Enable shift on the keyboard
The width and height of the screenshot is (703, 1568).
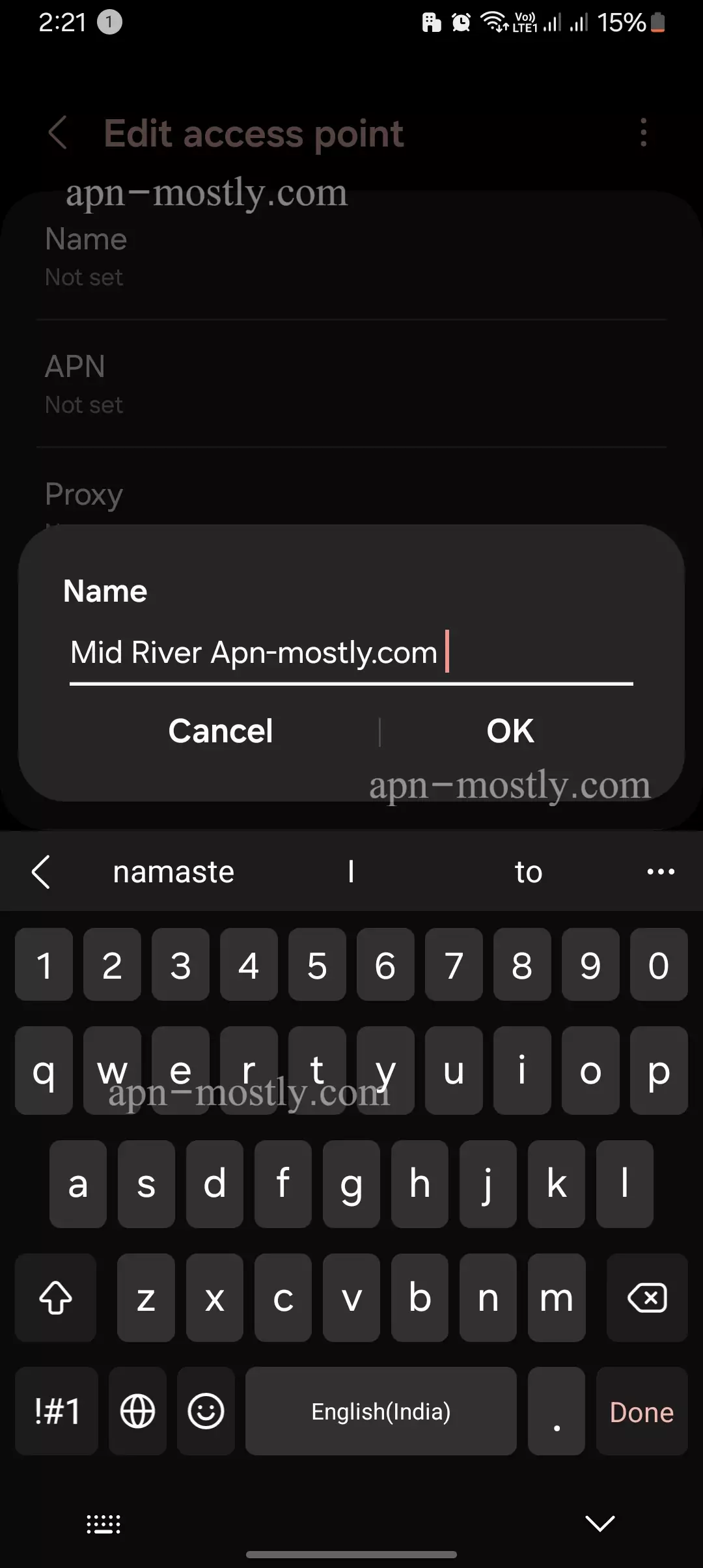click(x=56, y=1297)
